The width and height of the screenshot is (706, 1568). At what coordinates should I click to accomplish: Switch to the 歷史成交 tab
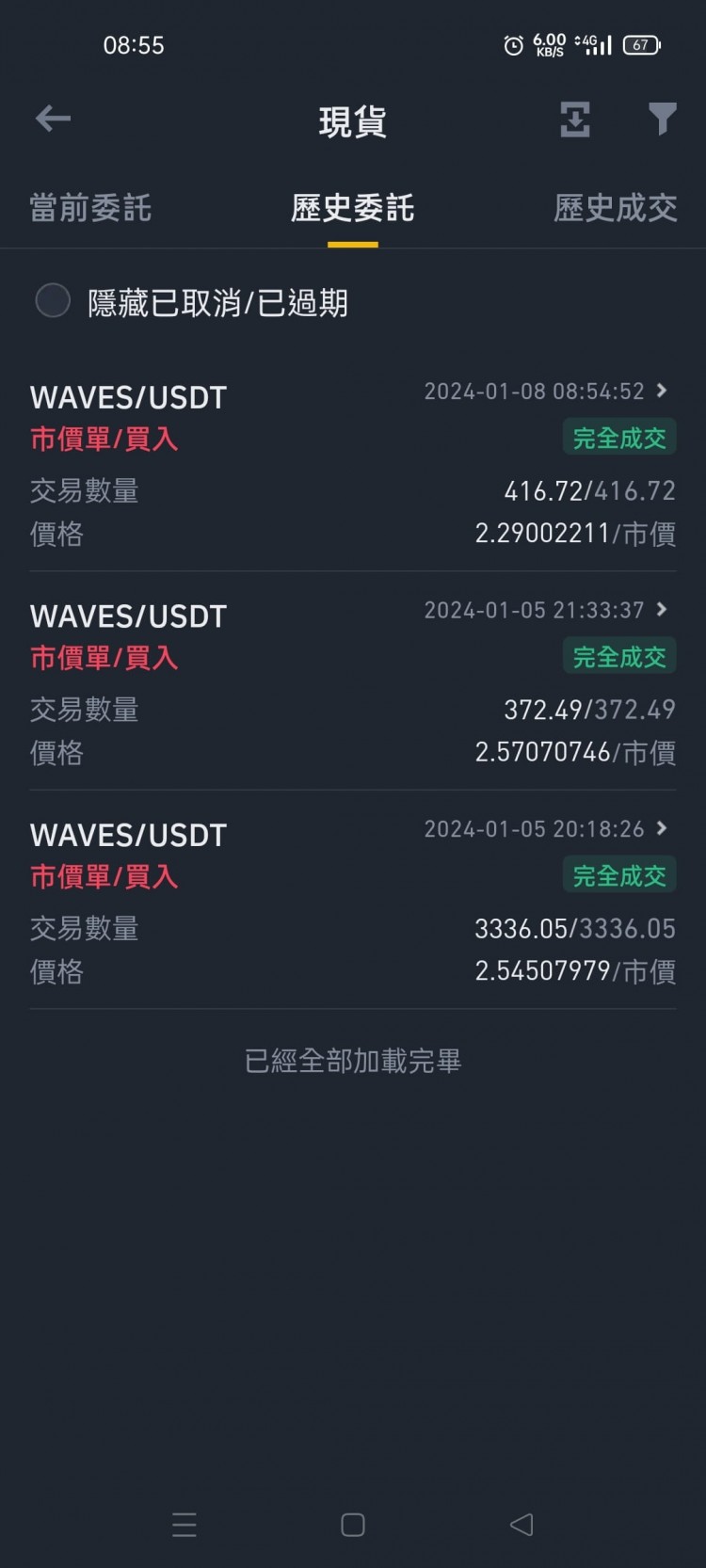click(x=615, y=208)
